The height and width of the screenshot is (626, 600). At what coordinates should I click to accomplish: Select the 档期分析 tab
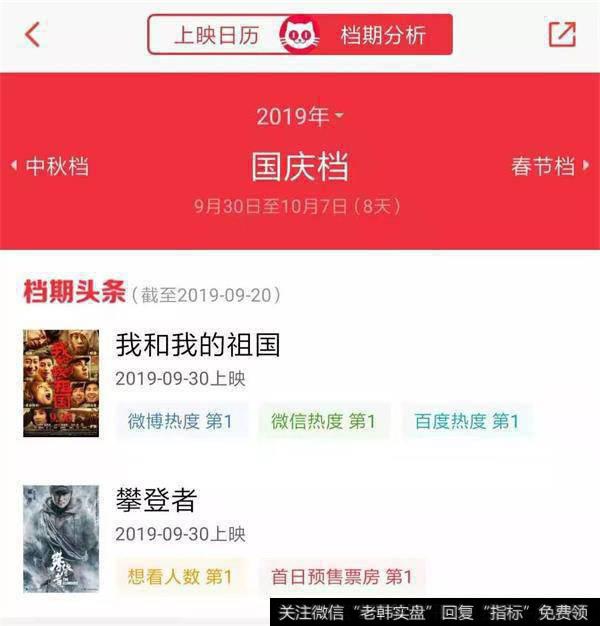[383, 35]
